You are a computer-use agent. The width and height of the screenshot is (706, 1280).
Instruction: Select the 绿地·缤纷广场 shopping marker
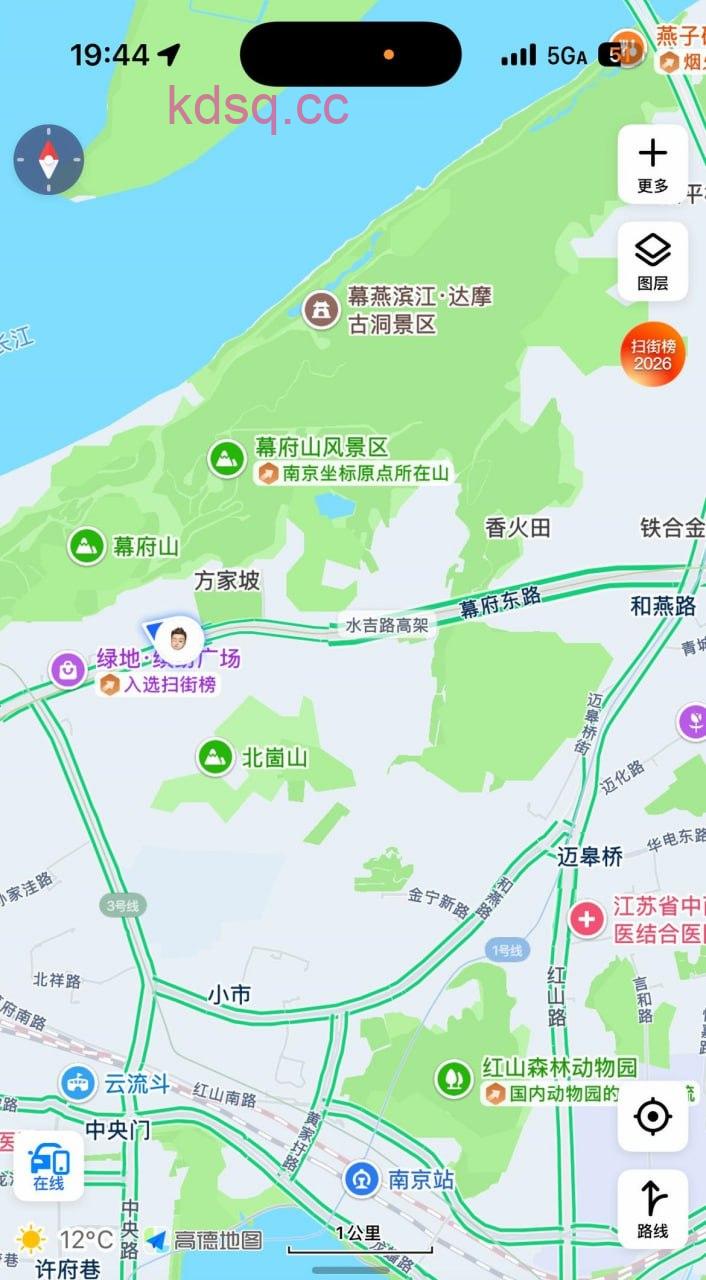(x=68, y=669)
